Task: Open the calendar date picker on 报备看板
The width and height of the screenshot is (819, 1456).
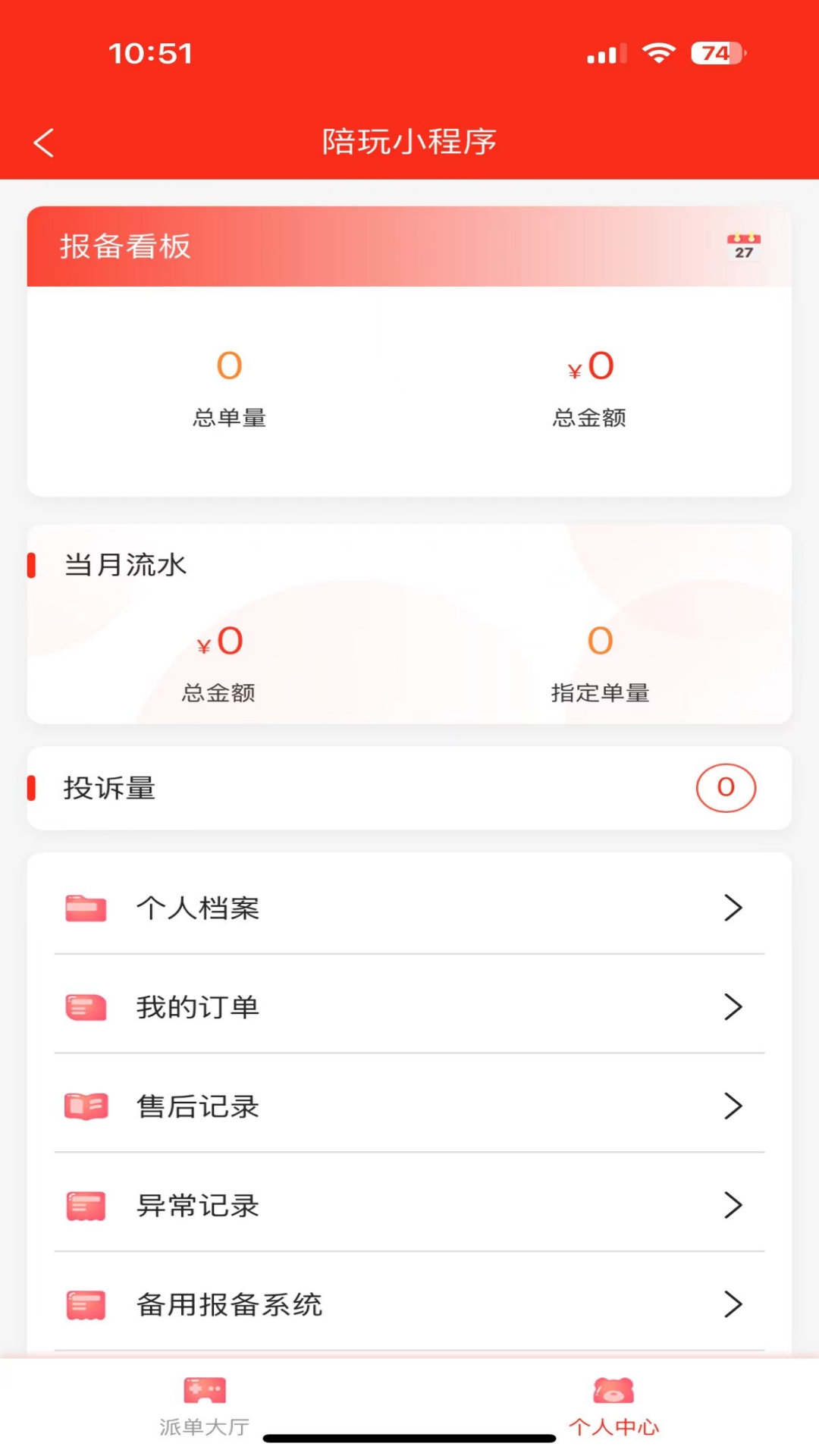Action: [743, 246]
